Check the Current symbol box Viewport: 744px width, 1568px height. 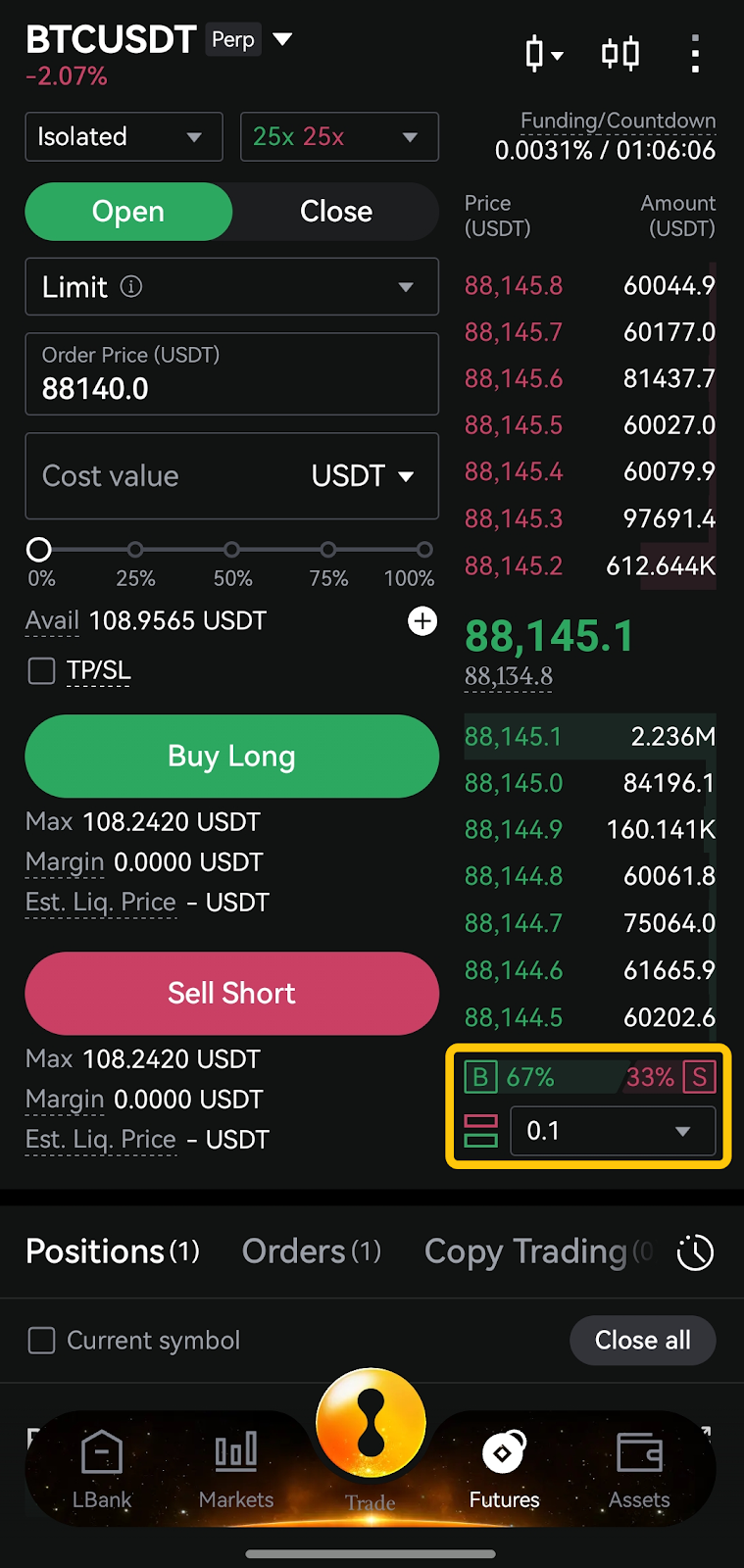[x=41, y=1341]
